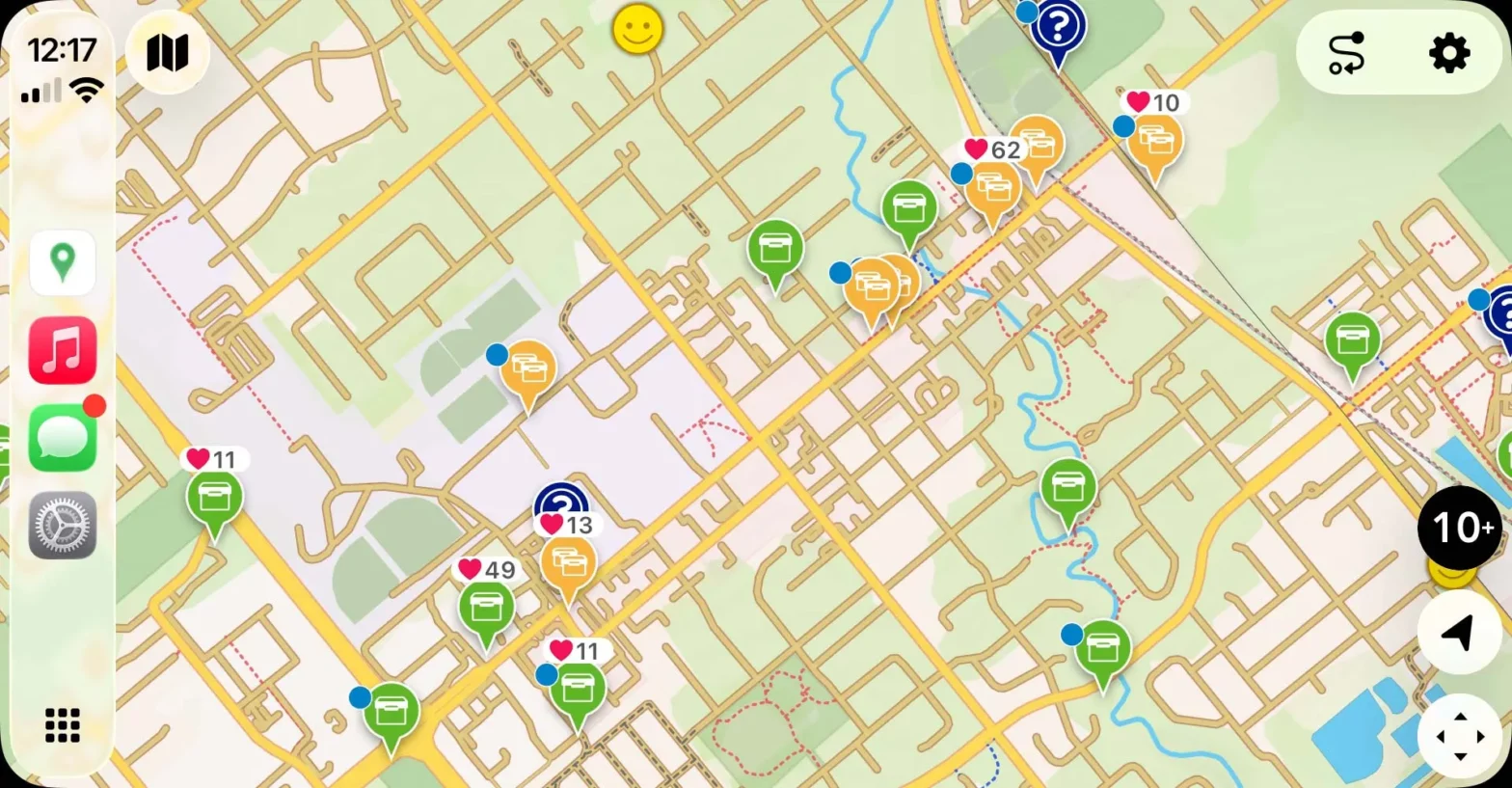Open the map pan control
The image size is (1512, 788).
point(1459,736)
